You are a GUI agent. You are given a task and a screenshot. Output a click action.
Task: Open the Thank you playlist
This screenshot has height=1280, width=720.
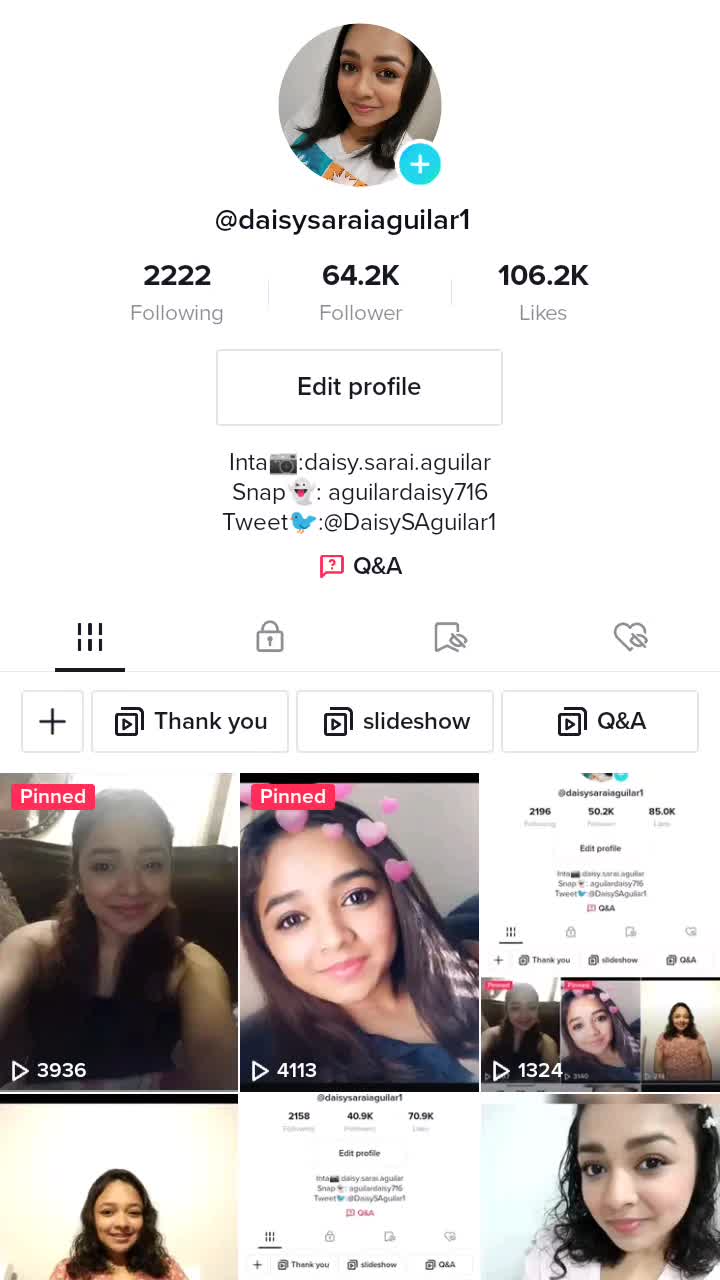(190, 721)
